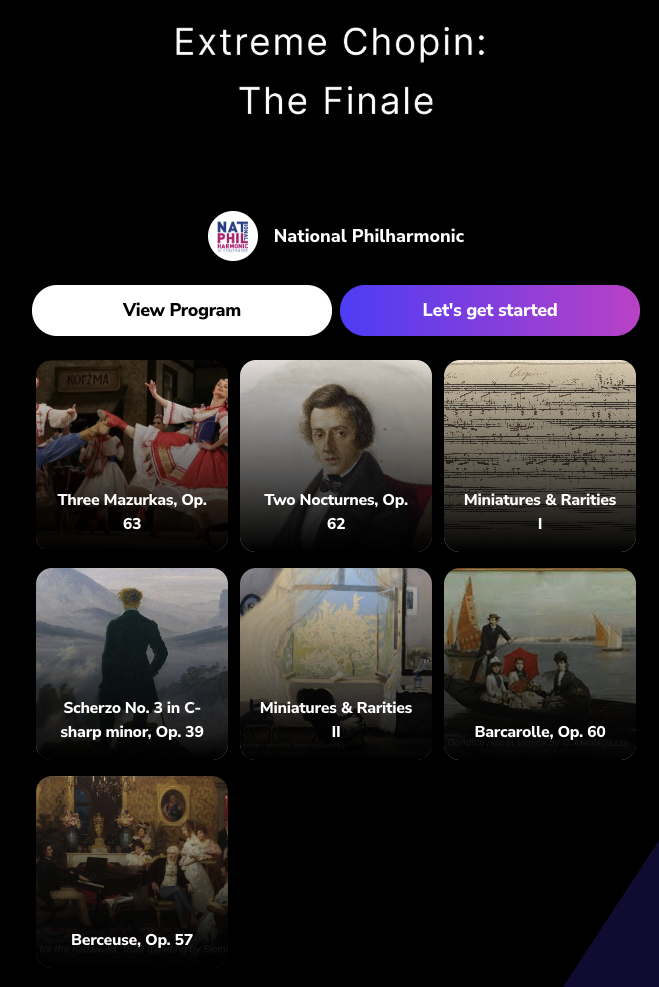Tap the View Program button
Image resolution: width=659 pixels, height=987 pixels.
[x=181, y=310]
